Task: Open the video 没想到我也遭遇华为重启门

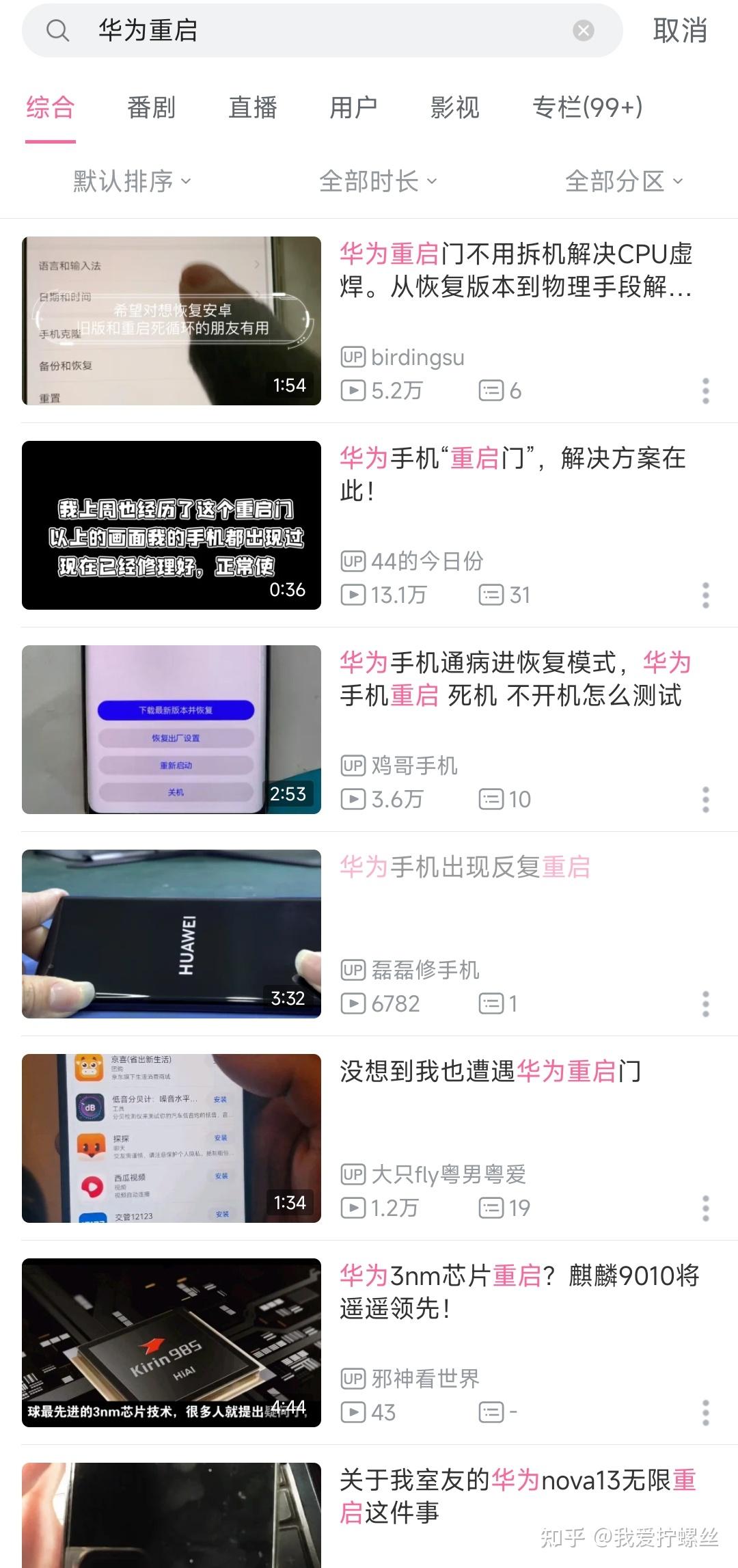Action: (x=491, y=1072)
